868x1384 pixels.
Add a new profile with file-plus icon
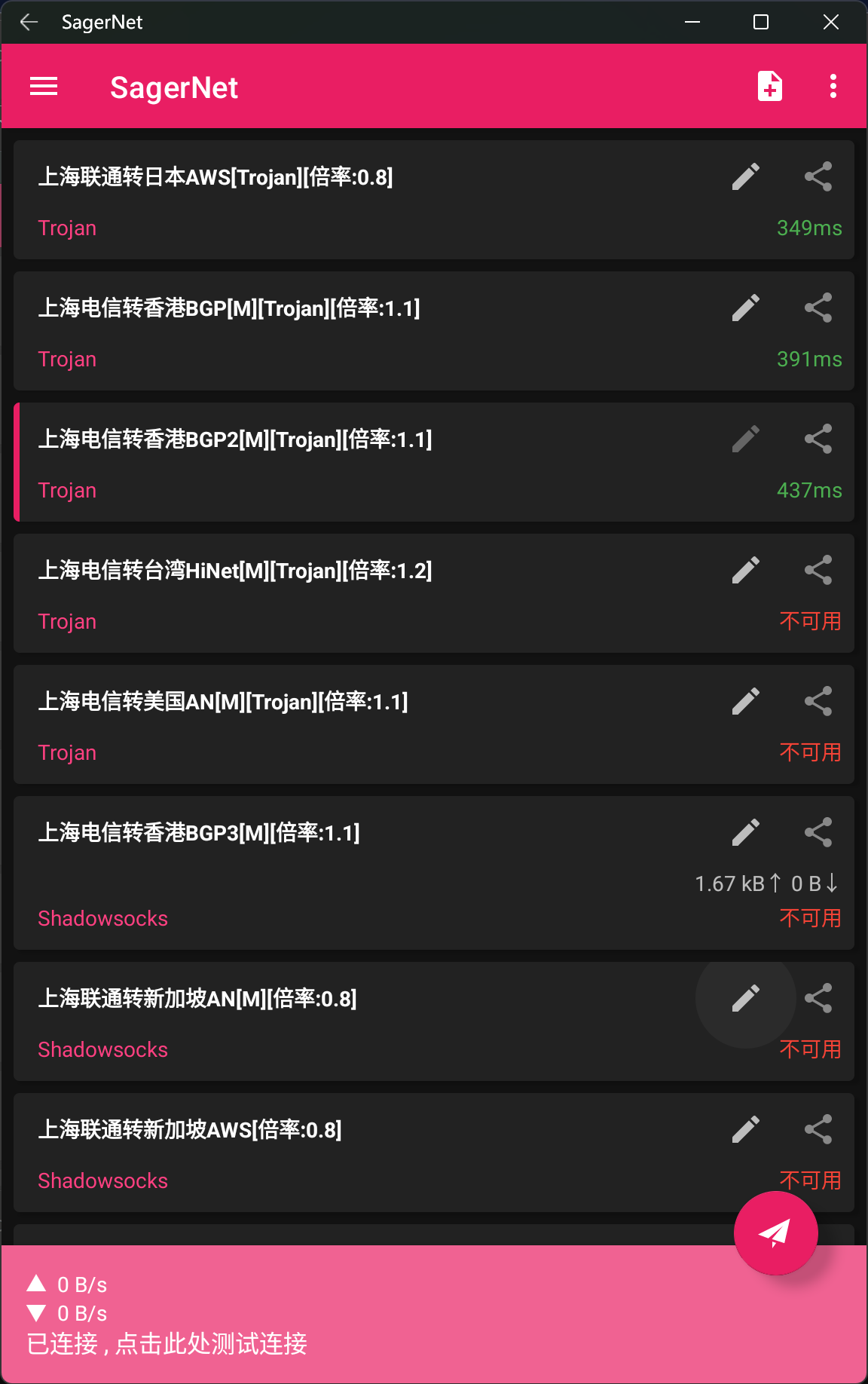point(769,87)
